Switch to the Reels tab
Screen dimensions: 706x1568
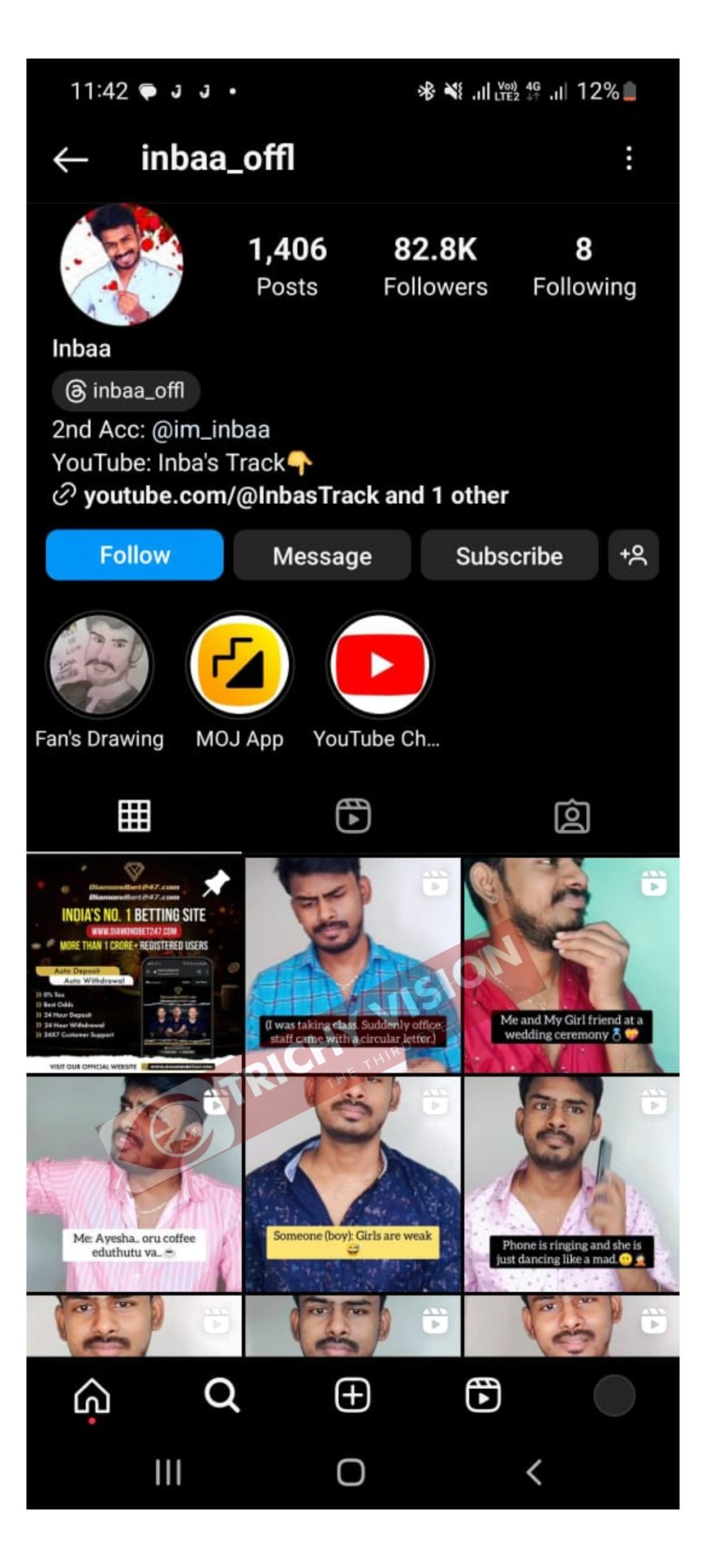353,816
